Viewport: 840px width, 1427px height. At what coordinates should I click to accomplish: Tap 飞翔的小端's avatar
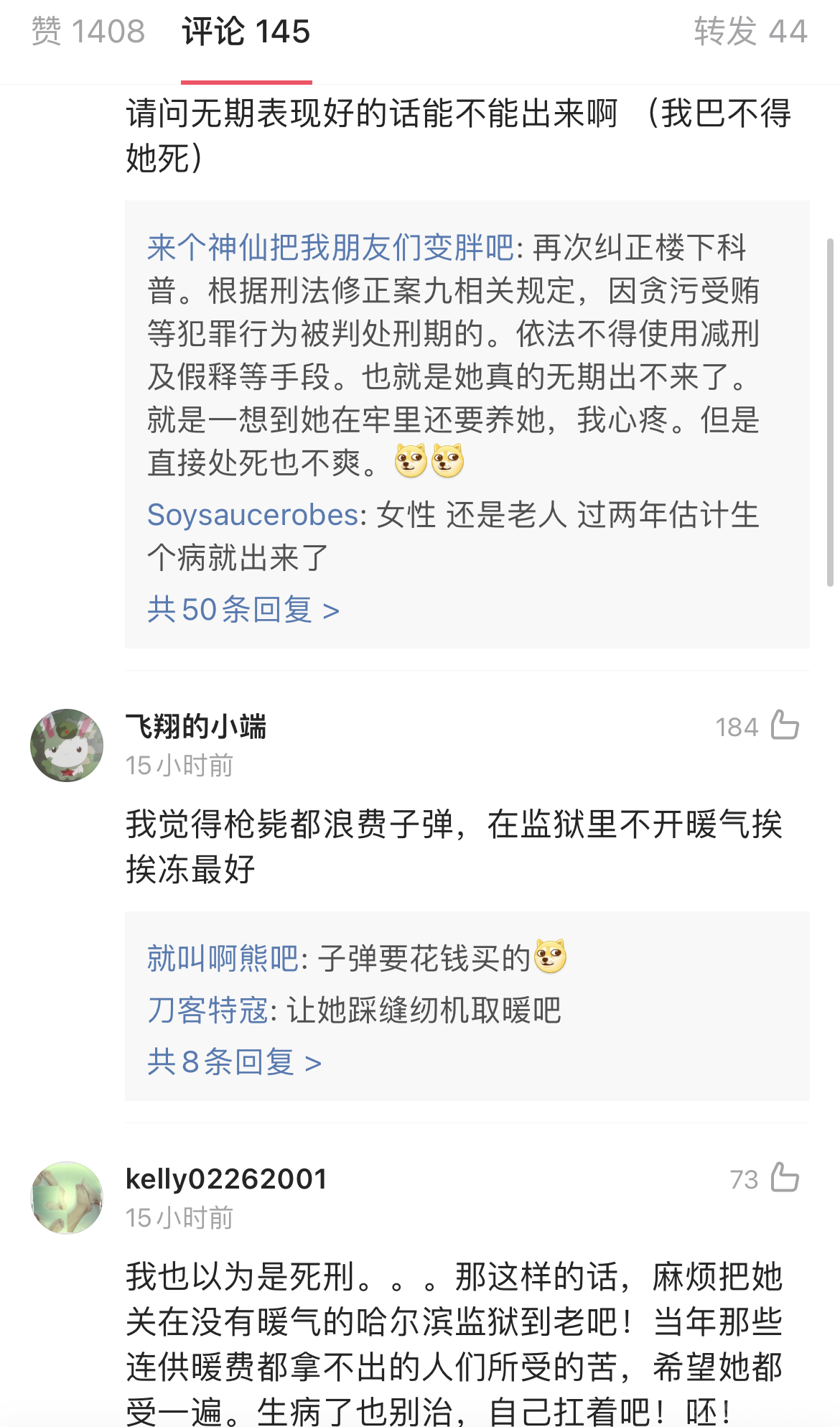(67, 745)
